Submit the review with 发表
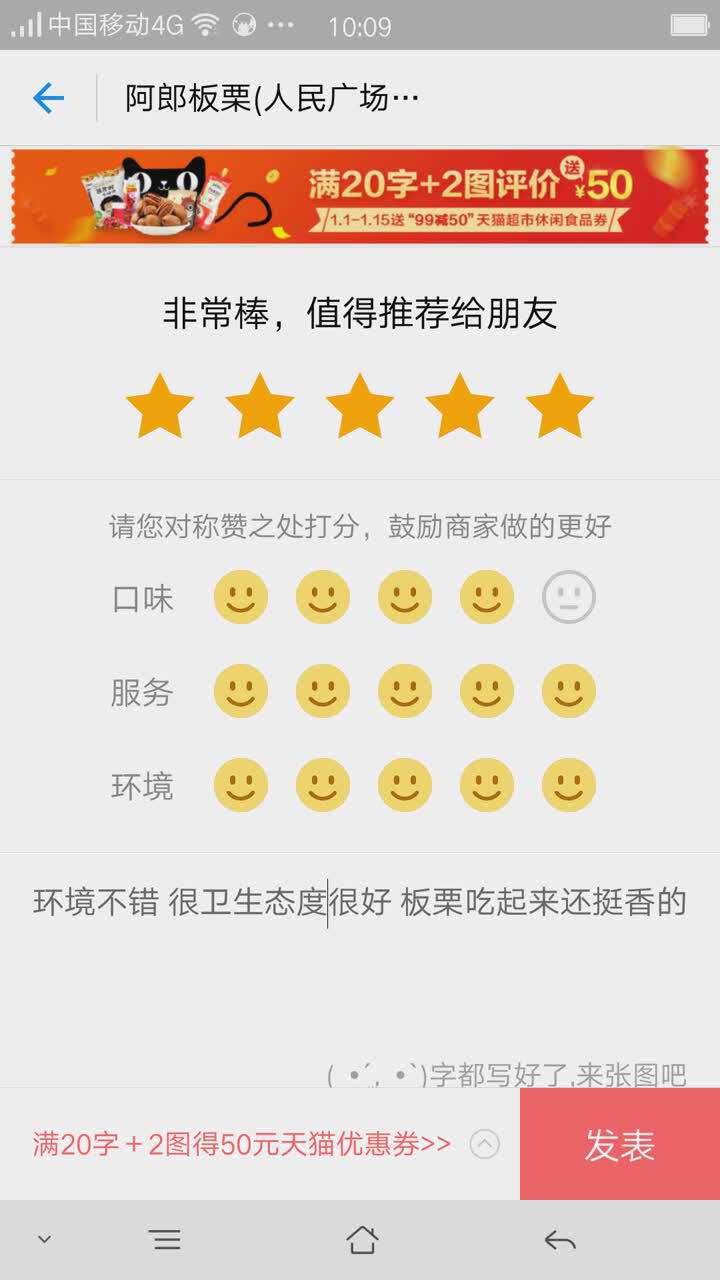The width and height of the screenshot is (720, 1280). [x=620, y=1145]
